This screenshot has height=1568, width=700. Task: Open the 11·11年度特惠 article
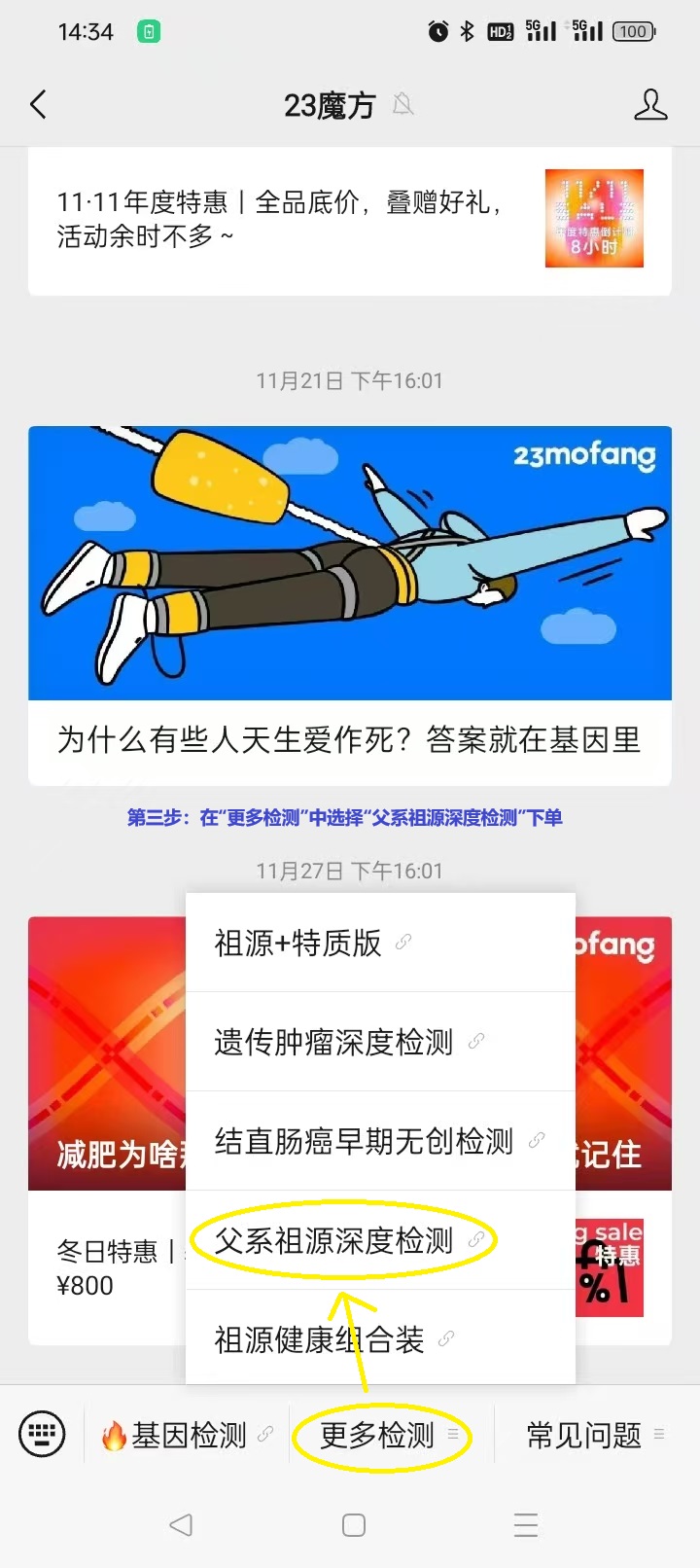pyautogui.click(x=350, y=220)
